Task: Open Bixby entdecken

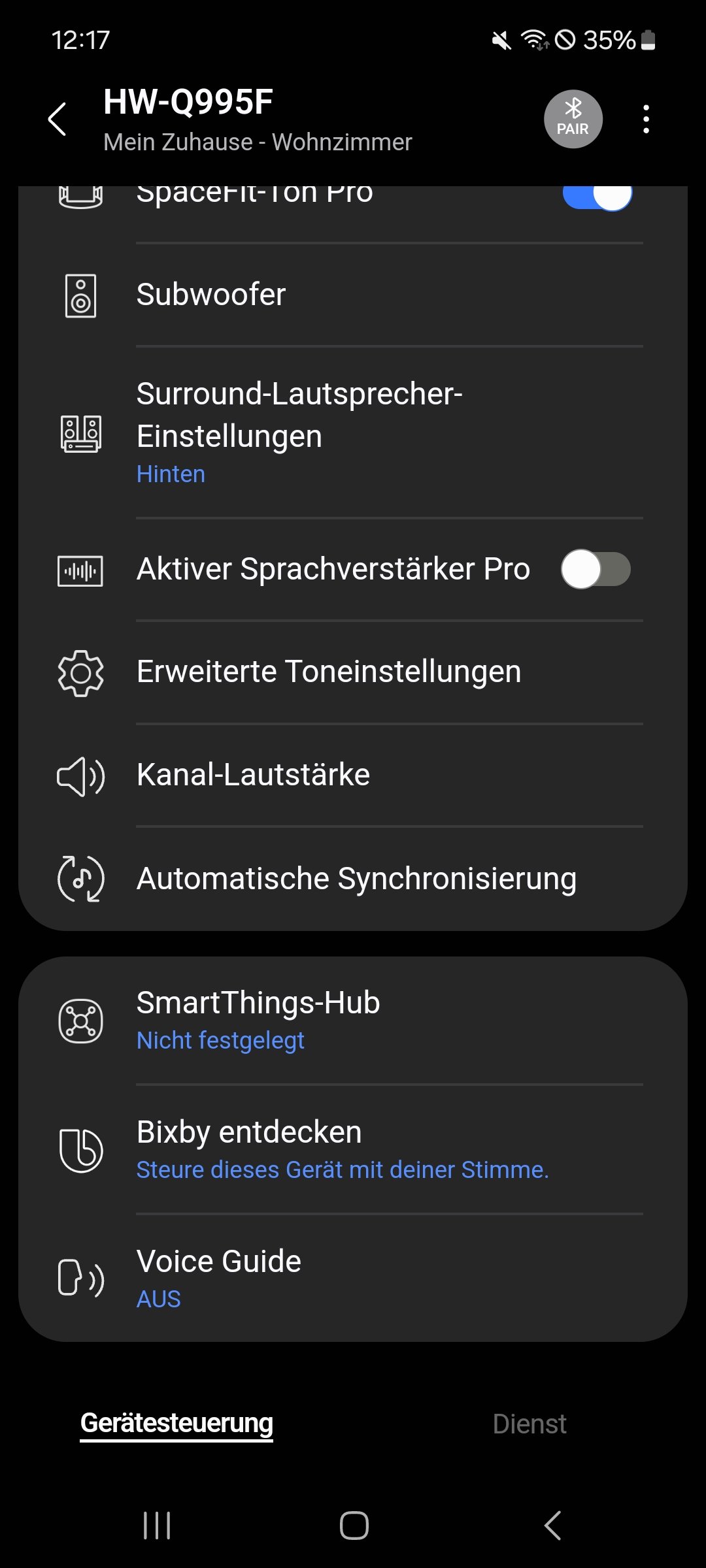Action: click(x=353, y=1150)
